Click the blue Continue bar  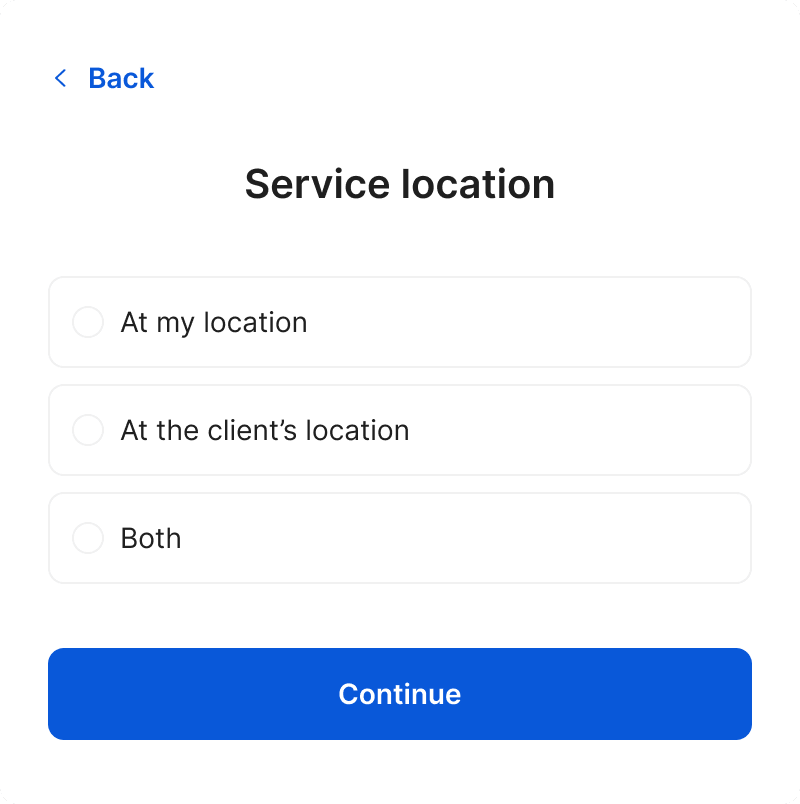[x=400, y=694]
